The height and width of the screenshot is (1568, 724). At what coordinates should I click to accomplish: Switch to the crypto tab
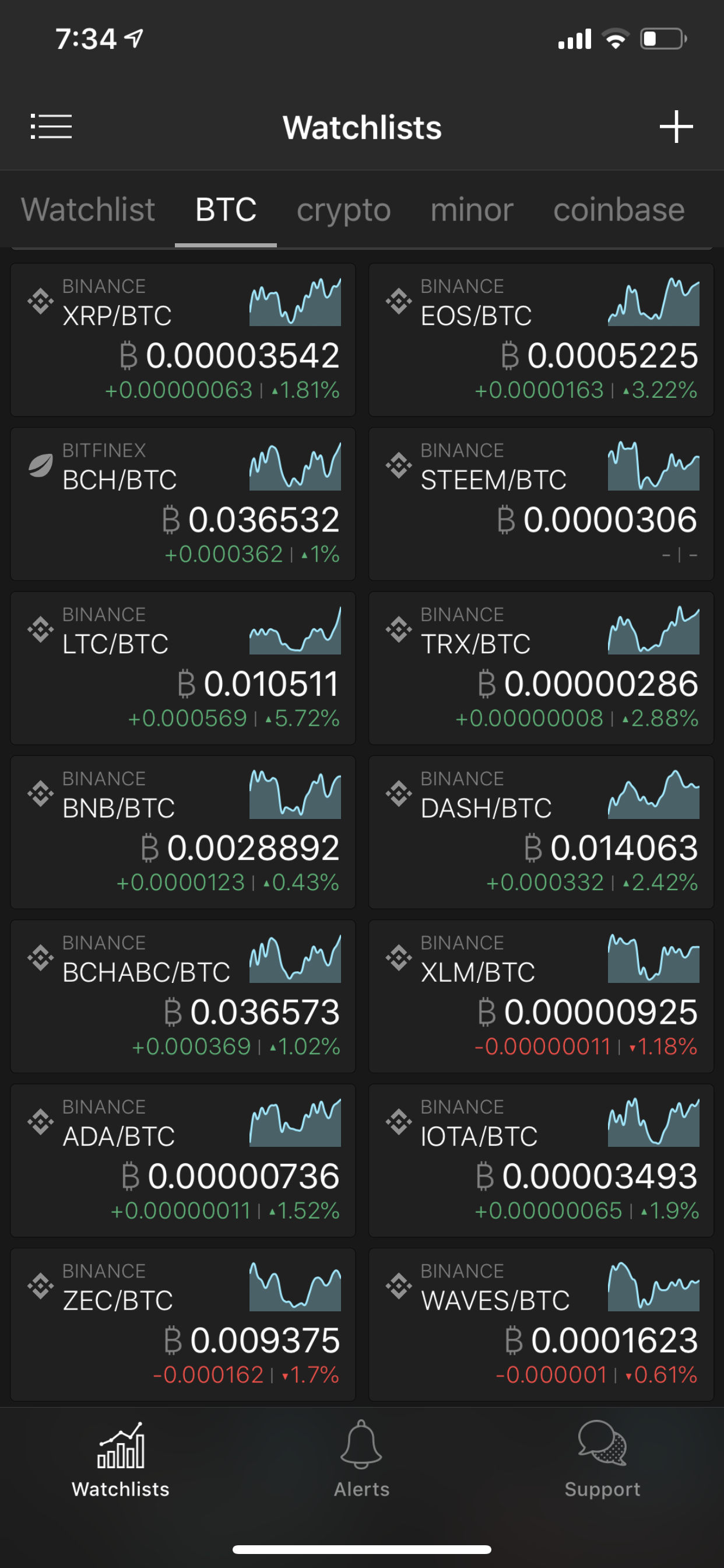343,210
